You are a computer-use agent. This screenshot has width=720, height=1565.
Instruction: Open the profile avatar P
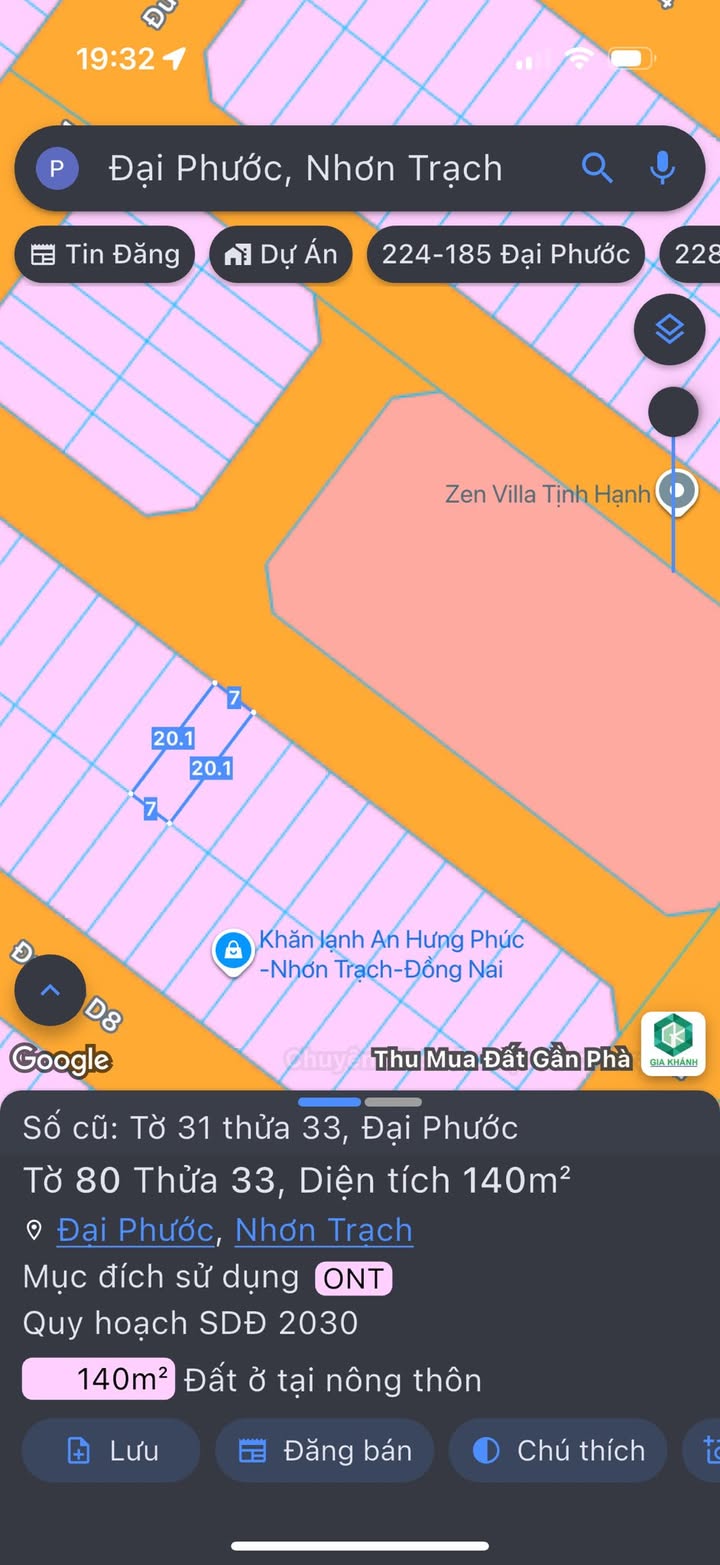tap(57, 168)
